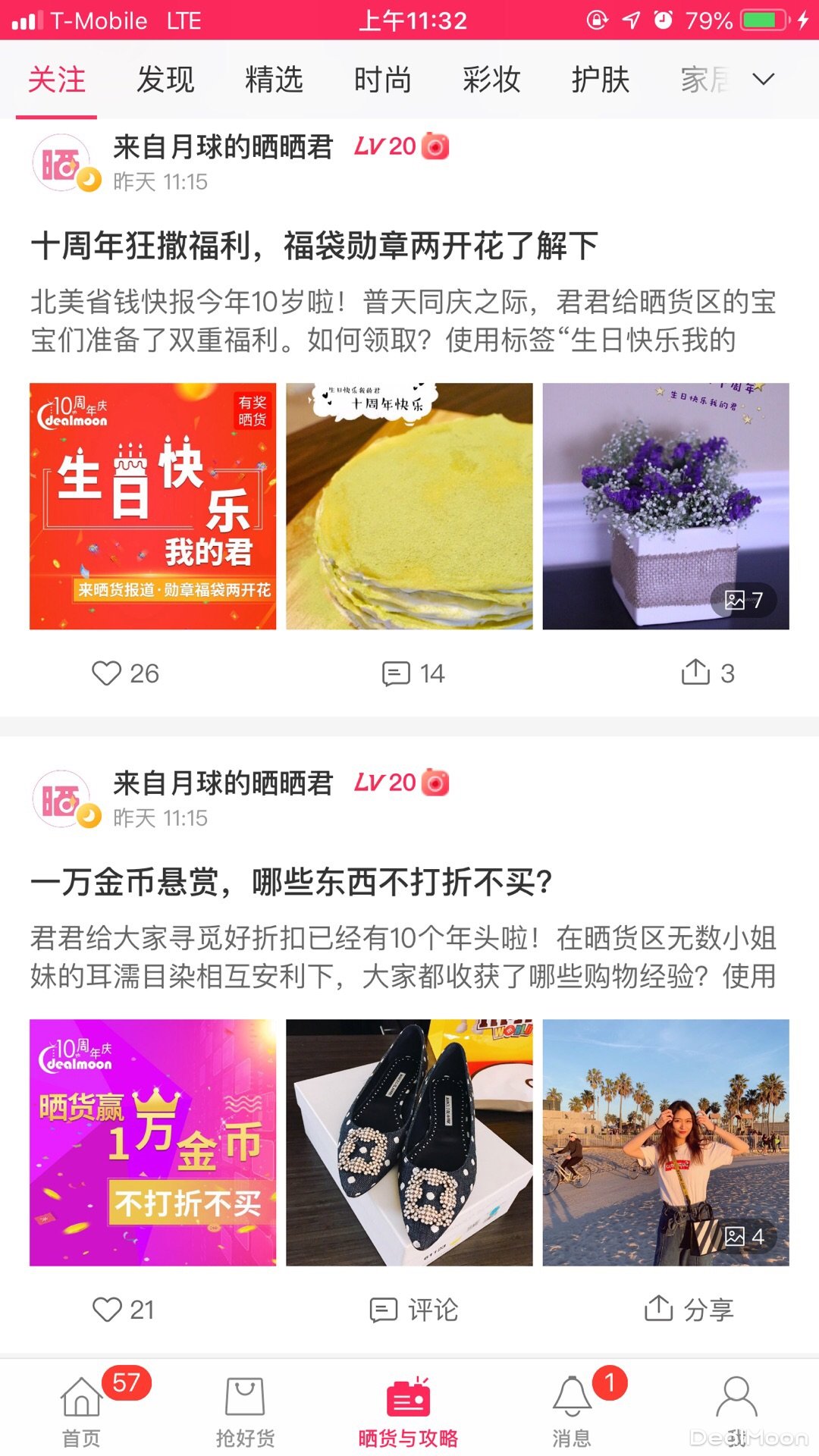Switch to the 发现 tab
Screen dimensions: 819x1456
click(165, 80)
